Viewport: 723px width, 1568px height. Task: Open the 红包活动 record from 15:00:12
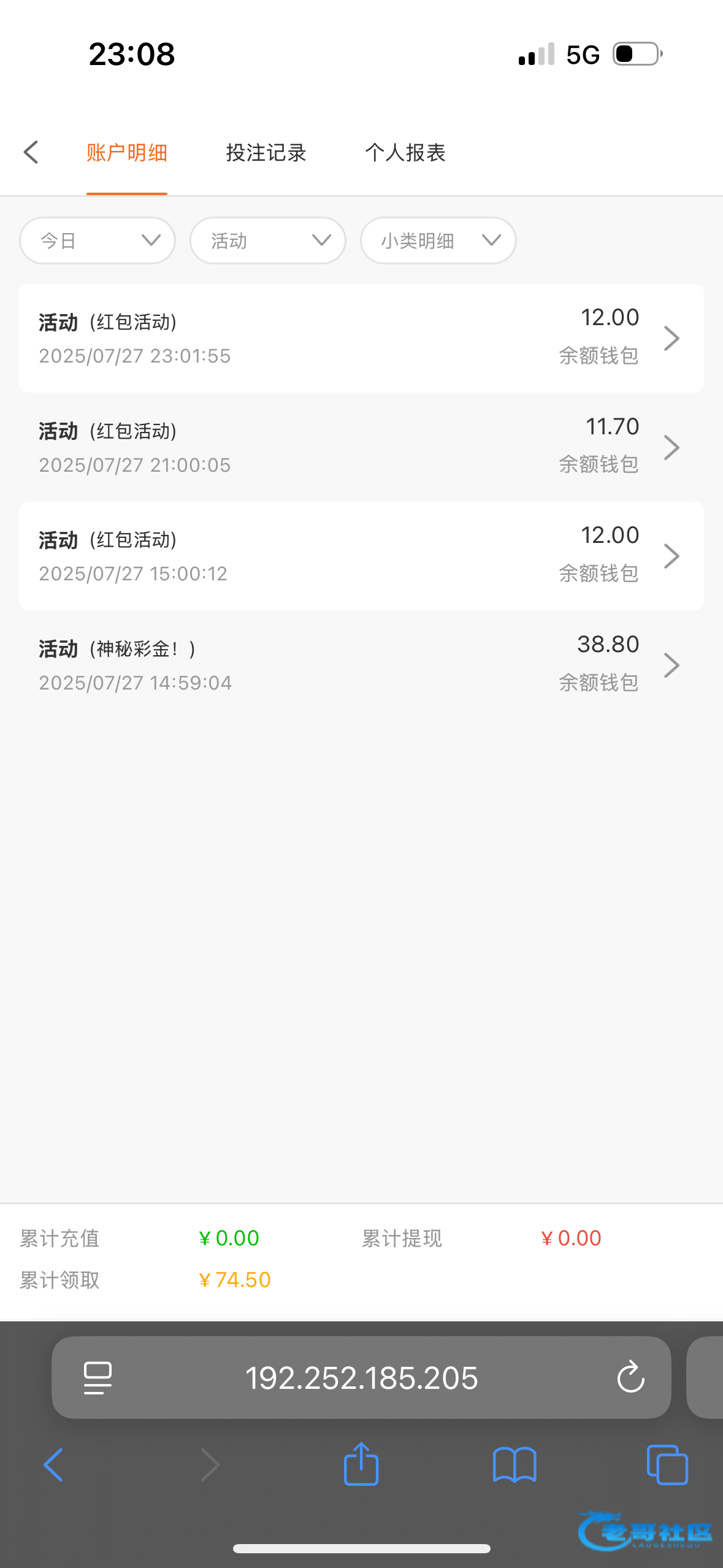[361, 556]
